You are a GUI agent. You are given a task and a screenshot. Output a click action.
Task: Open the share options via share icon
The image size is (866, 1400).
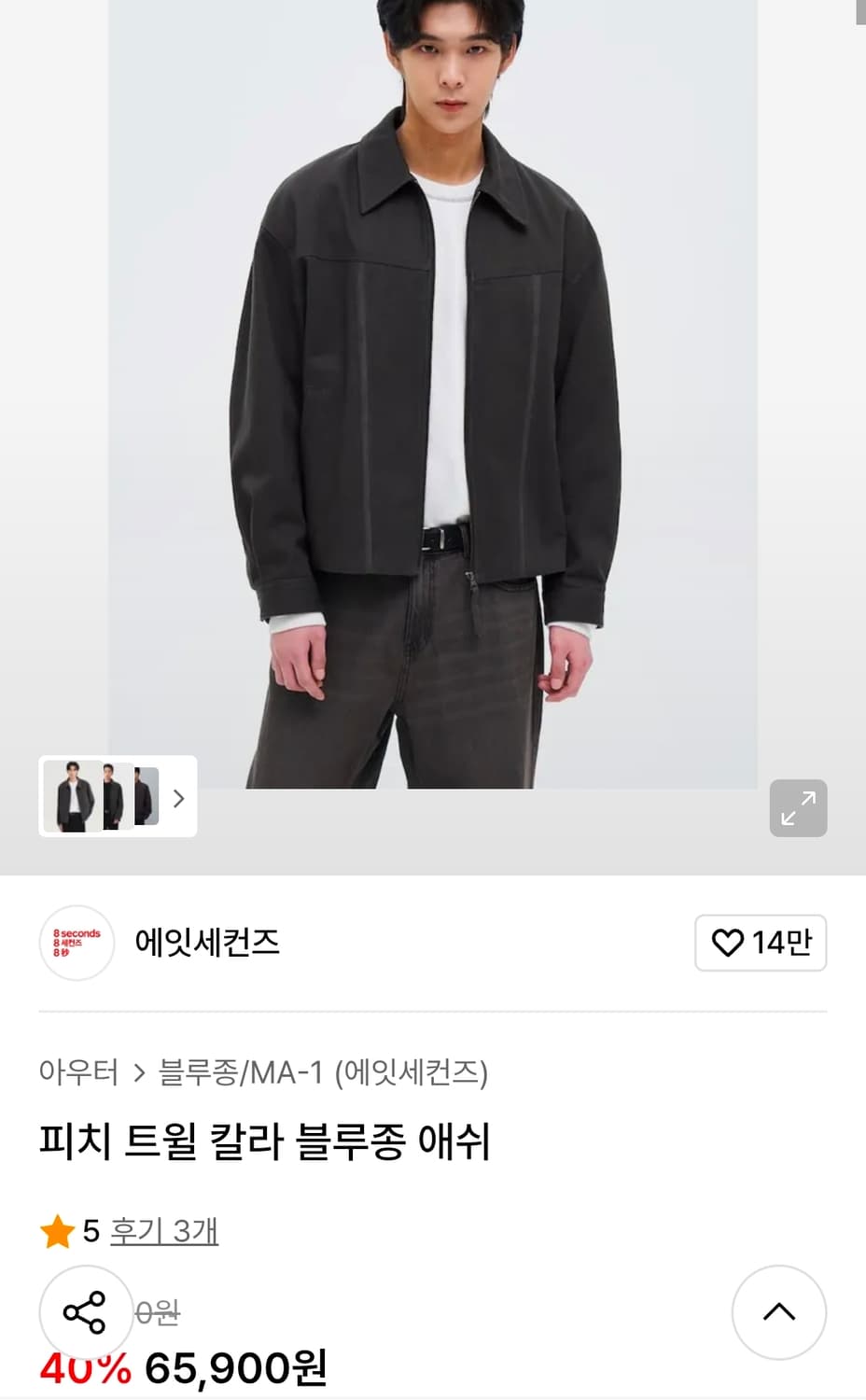(x=87, y=1311)
